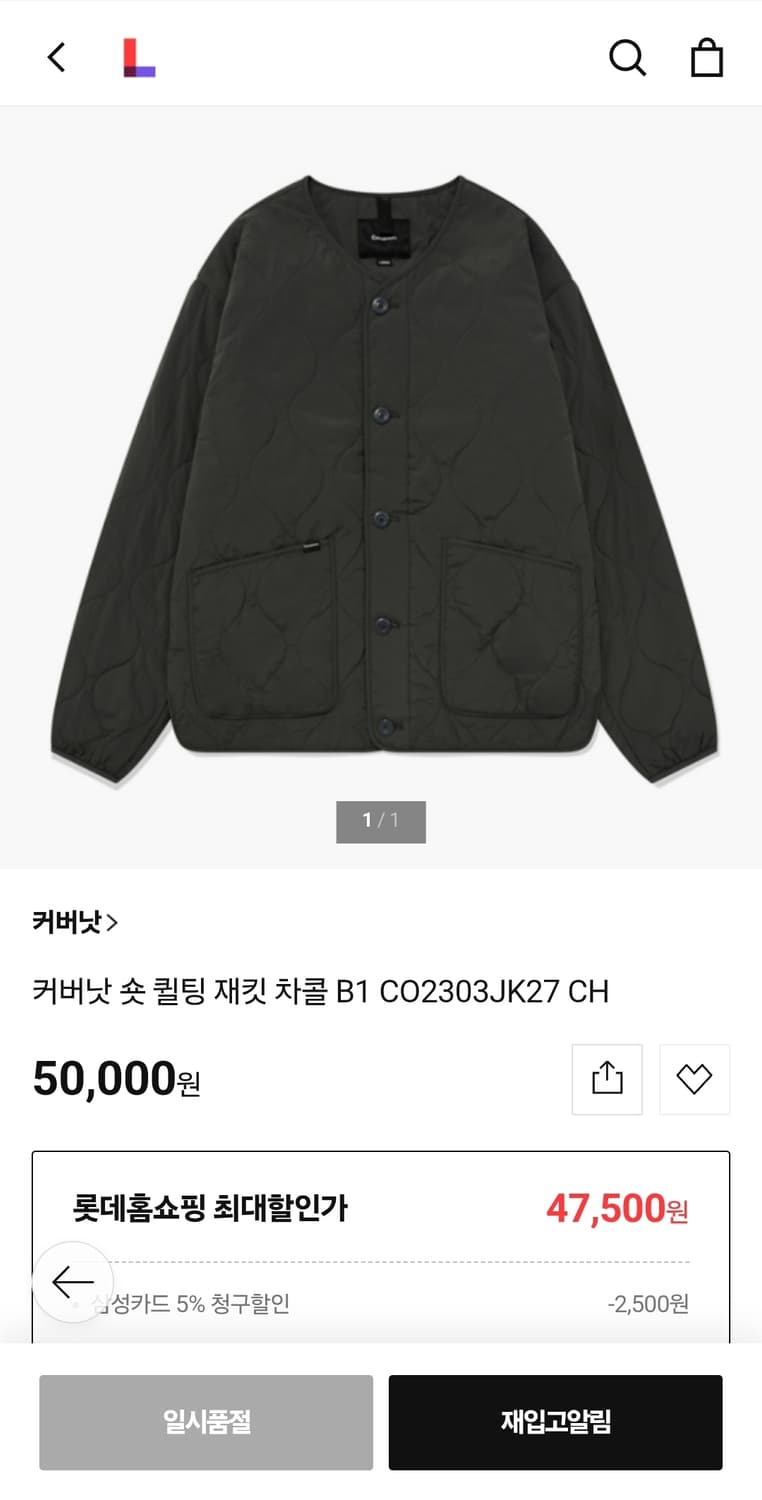The height and width of the screenshot is (1500, 762).
Task: Click the 1/1 image page indicator
Action: click(x=381, y=822)
